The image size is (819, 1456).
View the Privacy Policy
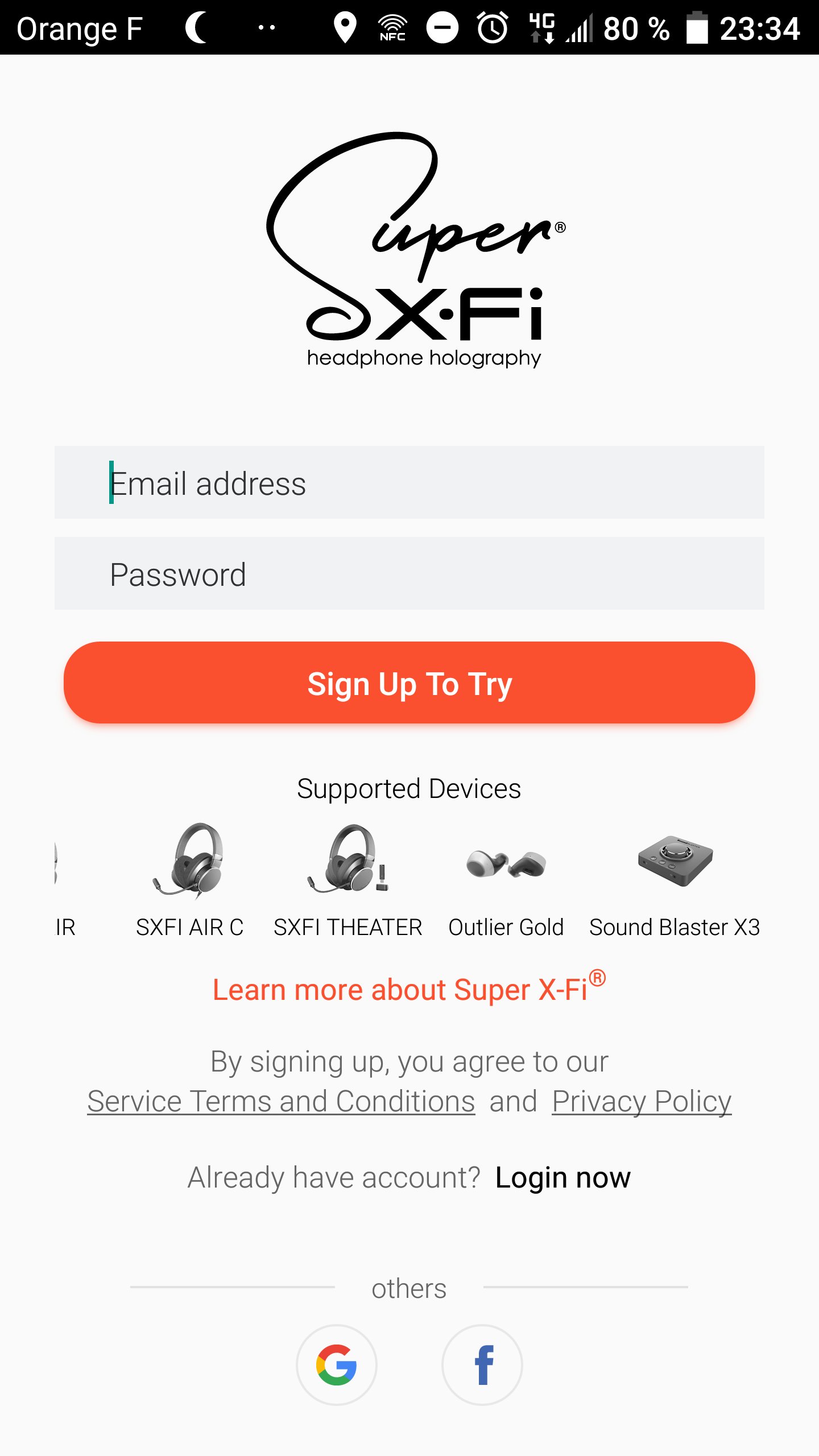[642, 1101]
